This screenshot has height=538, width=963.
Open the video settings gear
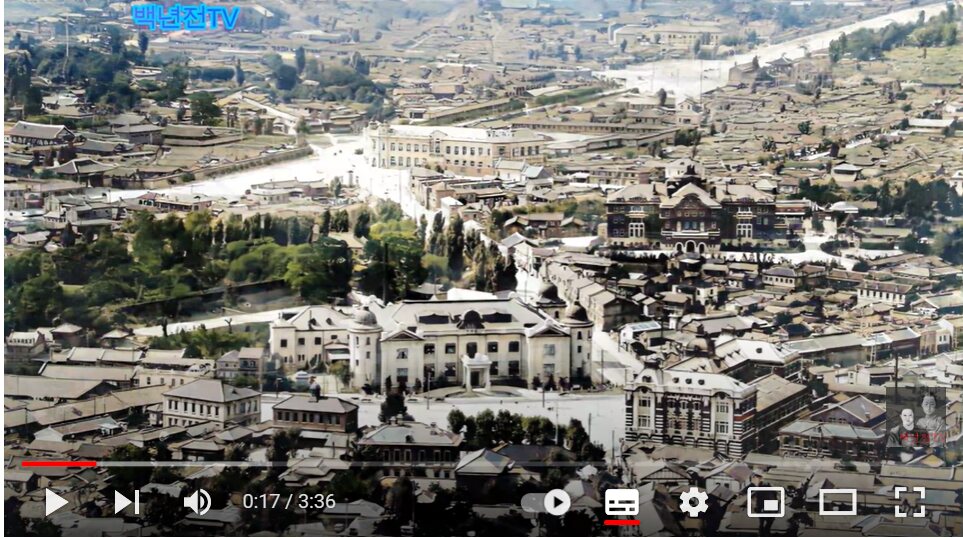coord(693,502)
